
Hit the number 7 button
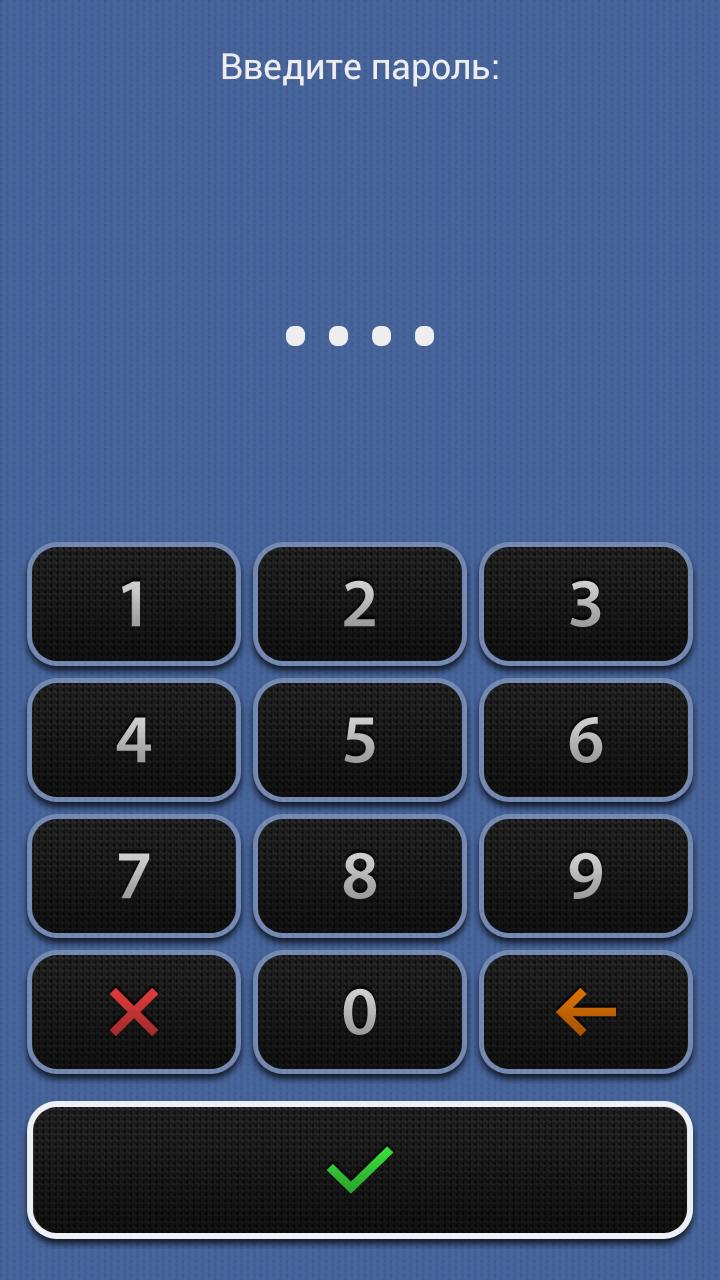pos(134,876)
